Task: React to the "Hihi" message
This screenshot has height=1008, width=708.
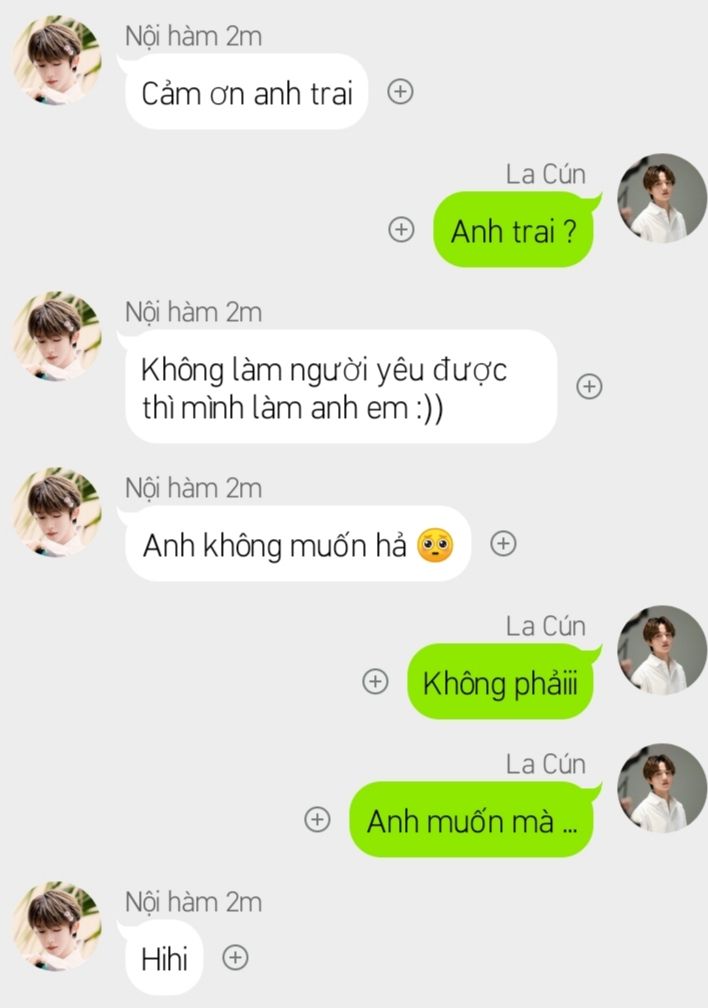Action: [x=234, y=957]
